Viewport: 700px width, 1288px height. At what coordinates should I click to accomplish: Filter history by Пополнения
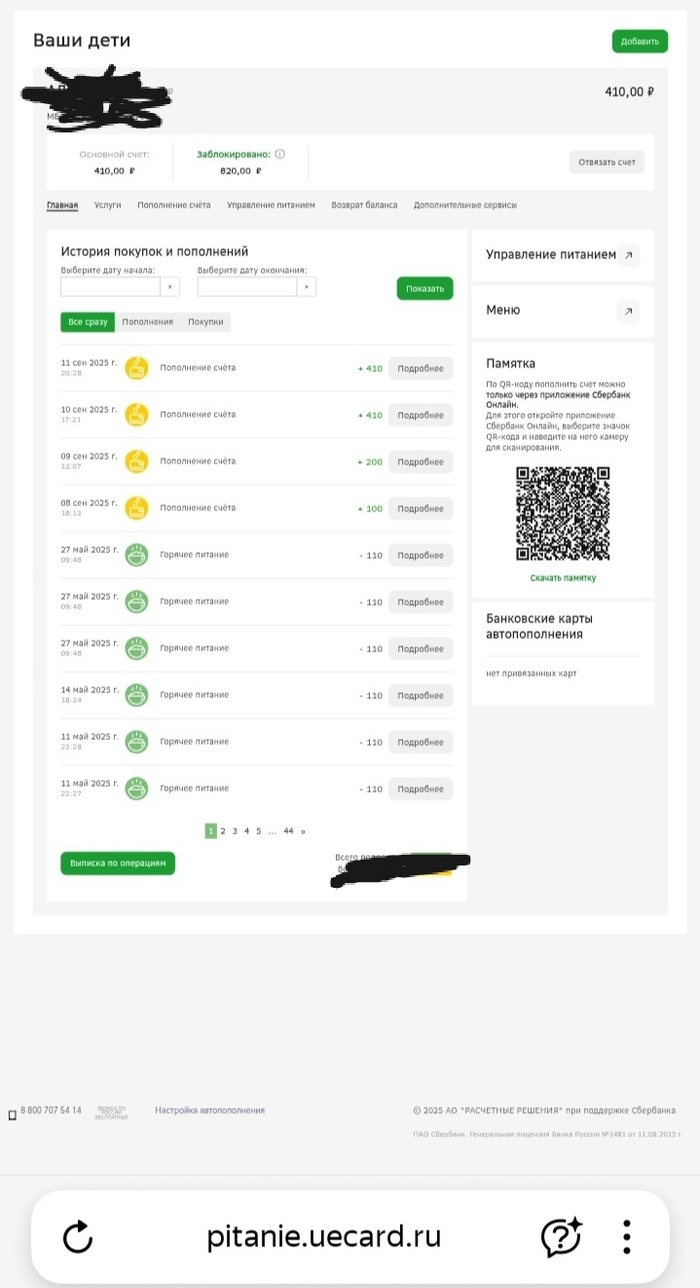click(148, 322)
